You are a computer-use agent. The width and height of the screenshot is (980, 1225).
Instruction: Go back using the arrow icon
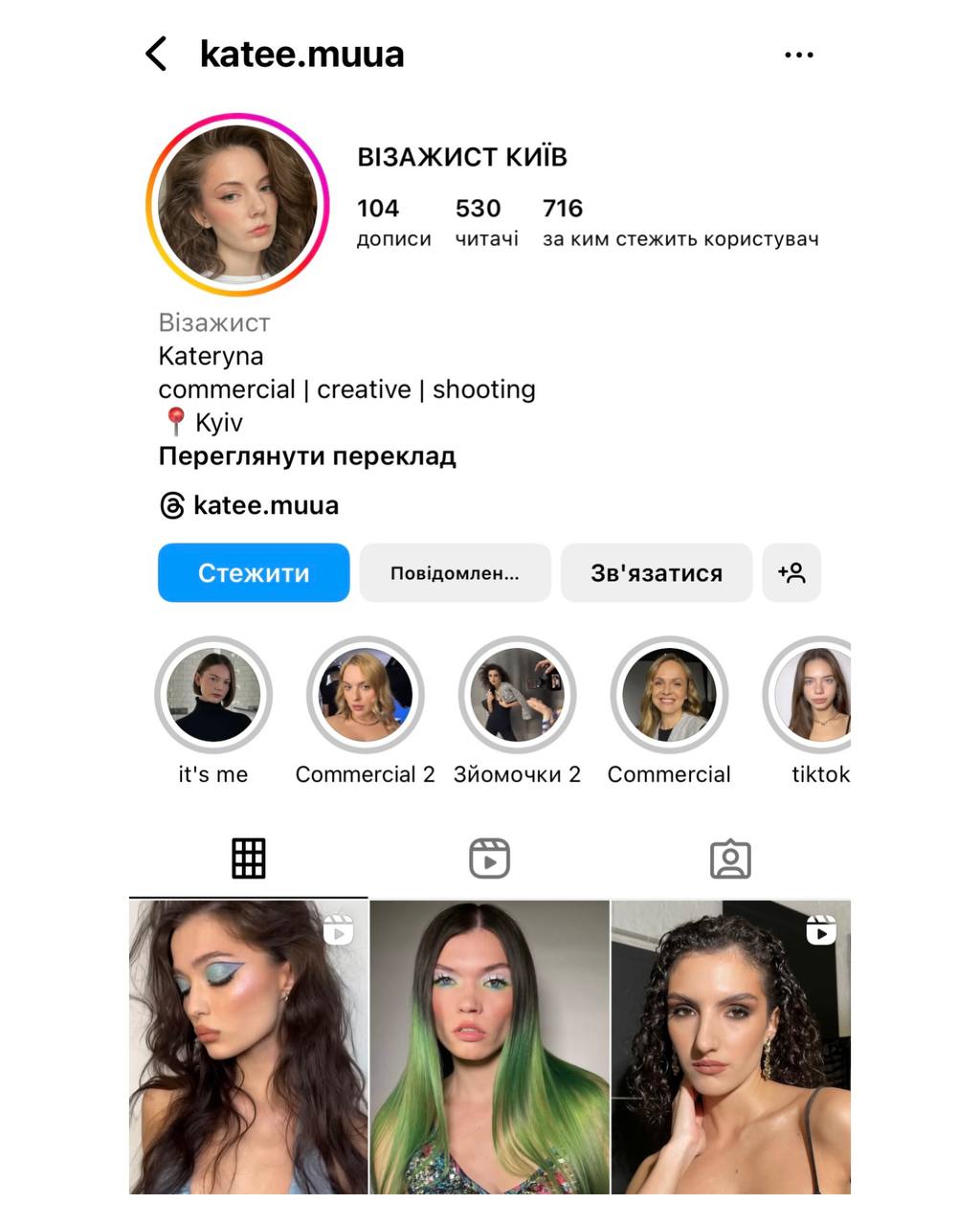[x=156, y=55]
